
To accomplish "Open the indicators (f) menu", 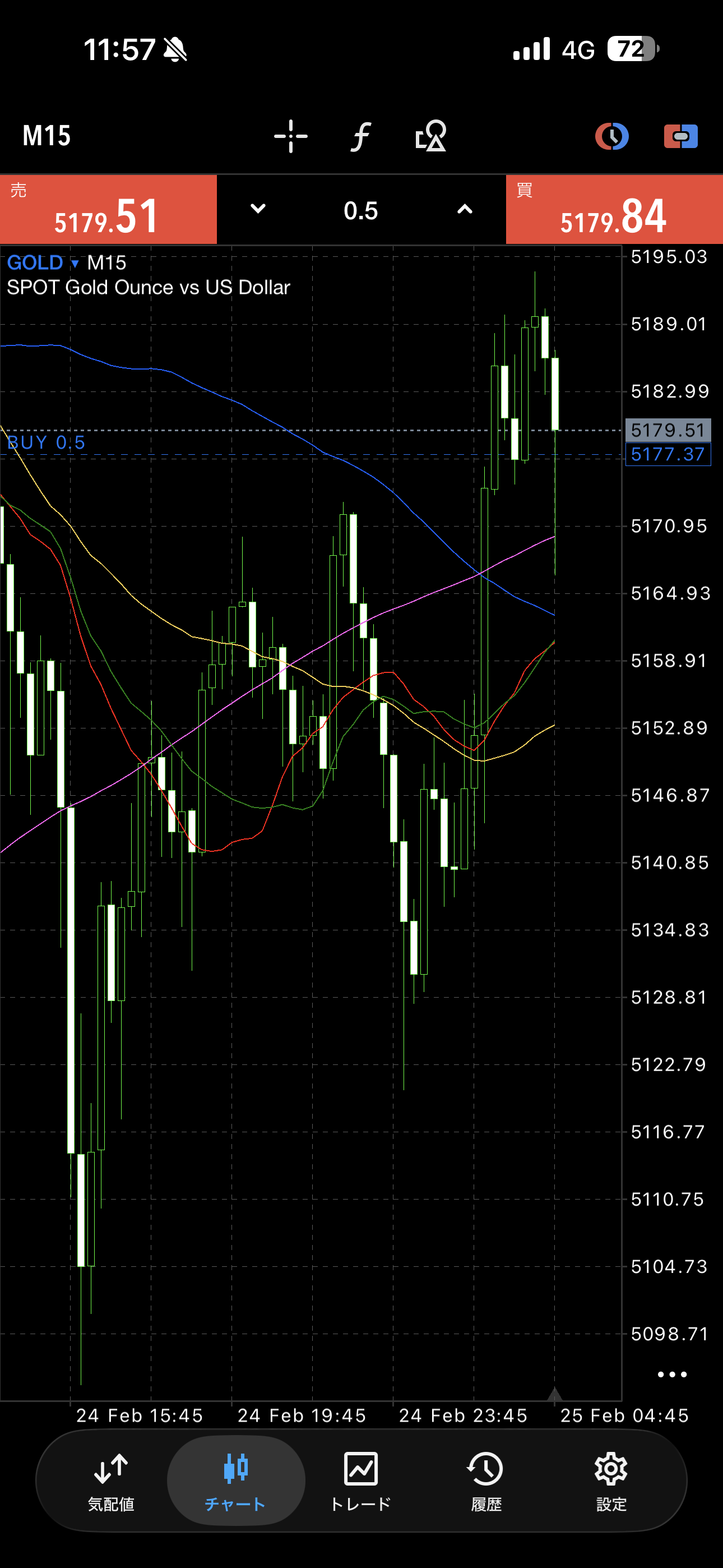I will [361, 136].
